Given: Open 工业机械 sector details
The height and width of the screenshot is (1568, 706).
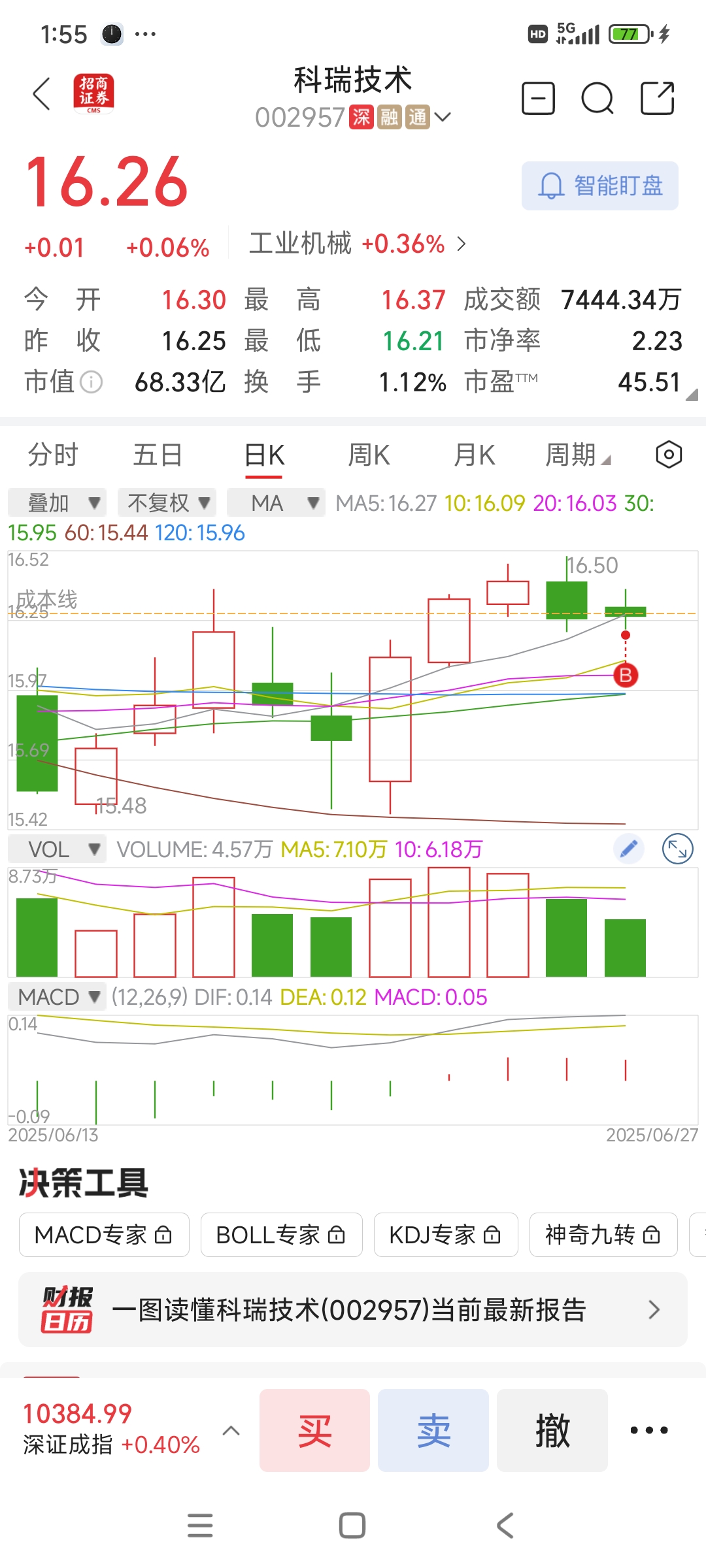Looking at the screenshot, I should click(358, 244).
